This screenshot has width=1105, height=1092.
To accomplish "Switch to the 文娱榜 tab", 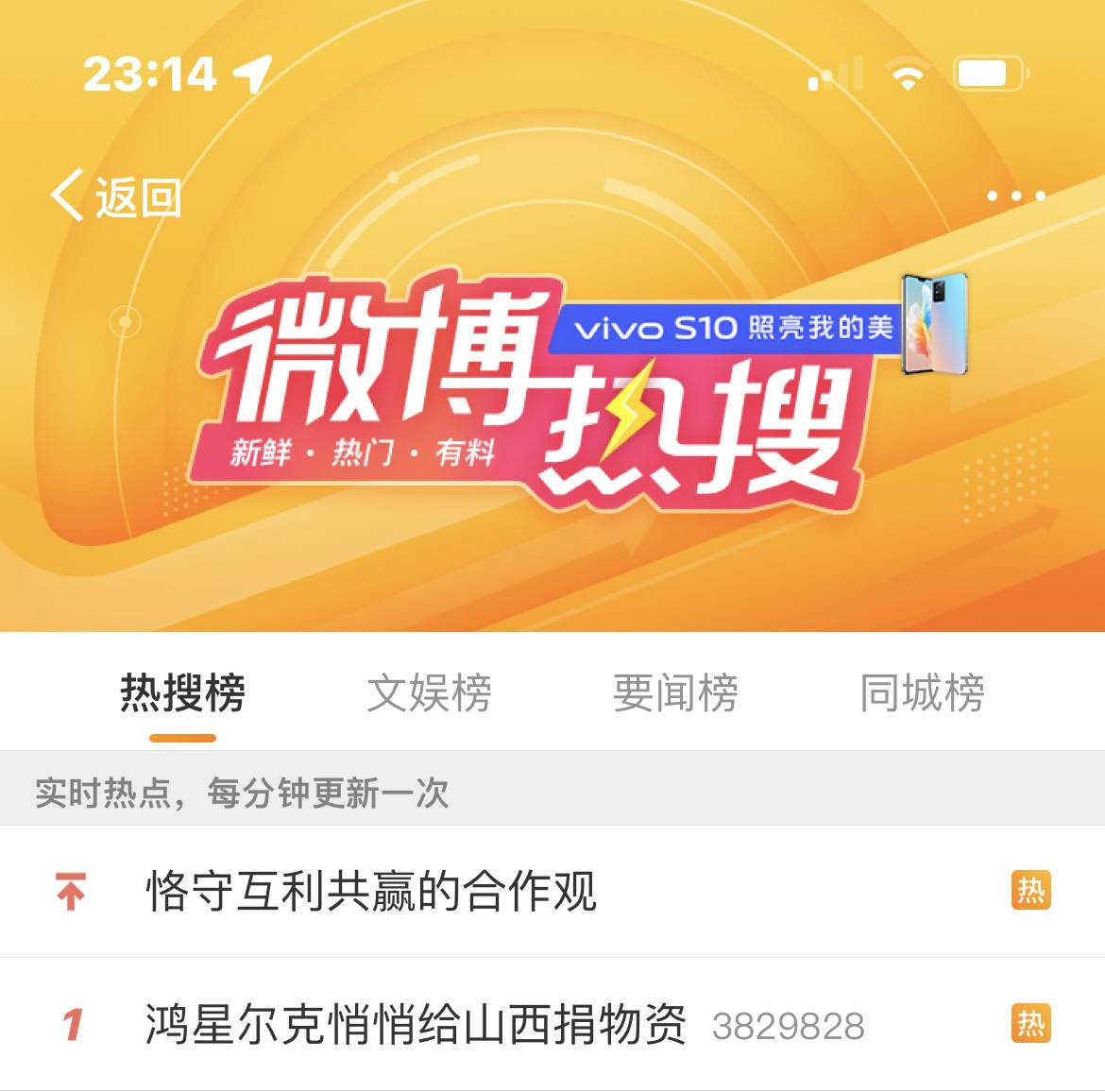I will (429, 692).
